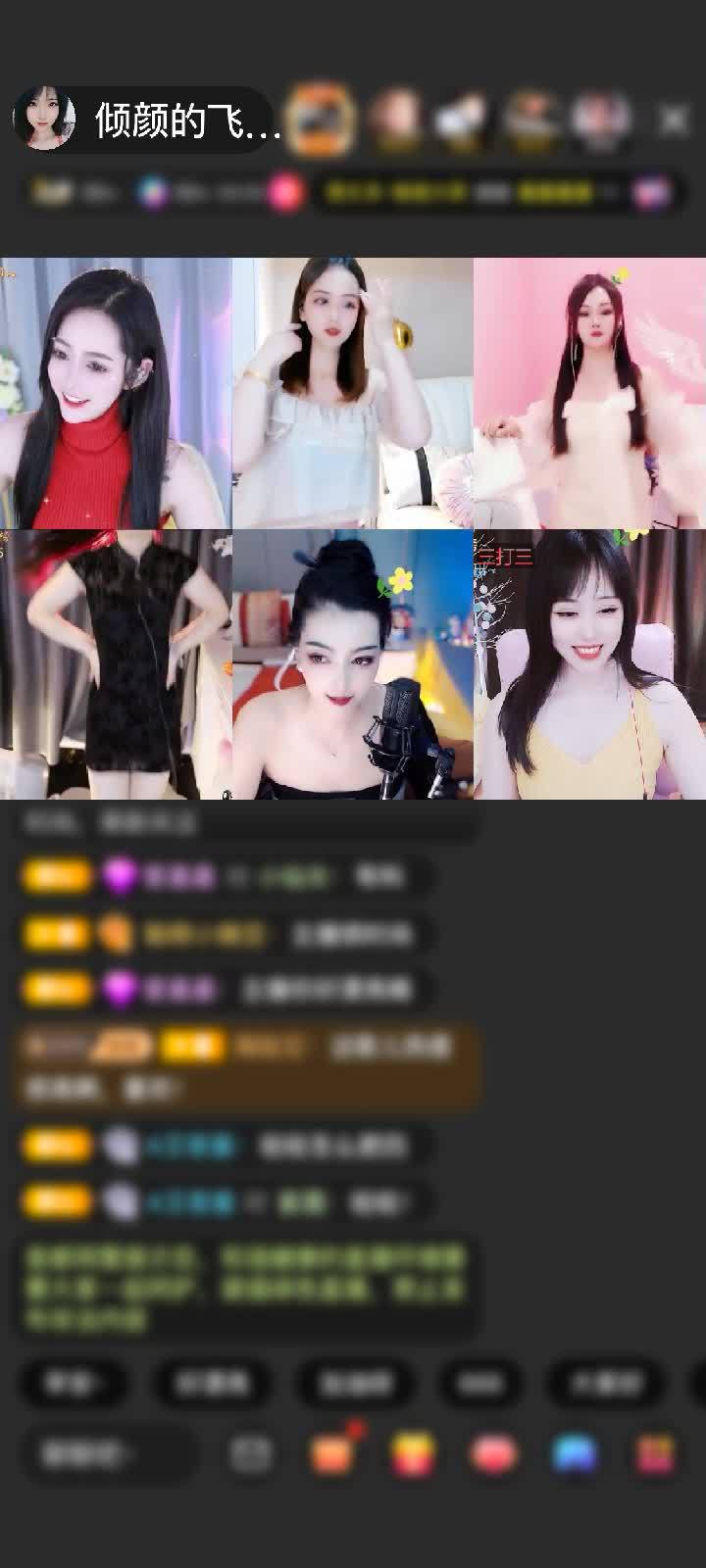Select the black dress streamer's video tile
Image resolution: width=706 pixels, height=1568 pixels.
point(116,664)
